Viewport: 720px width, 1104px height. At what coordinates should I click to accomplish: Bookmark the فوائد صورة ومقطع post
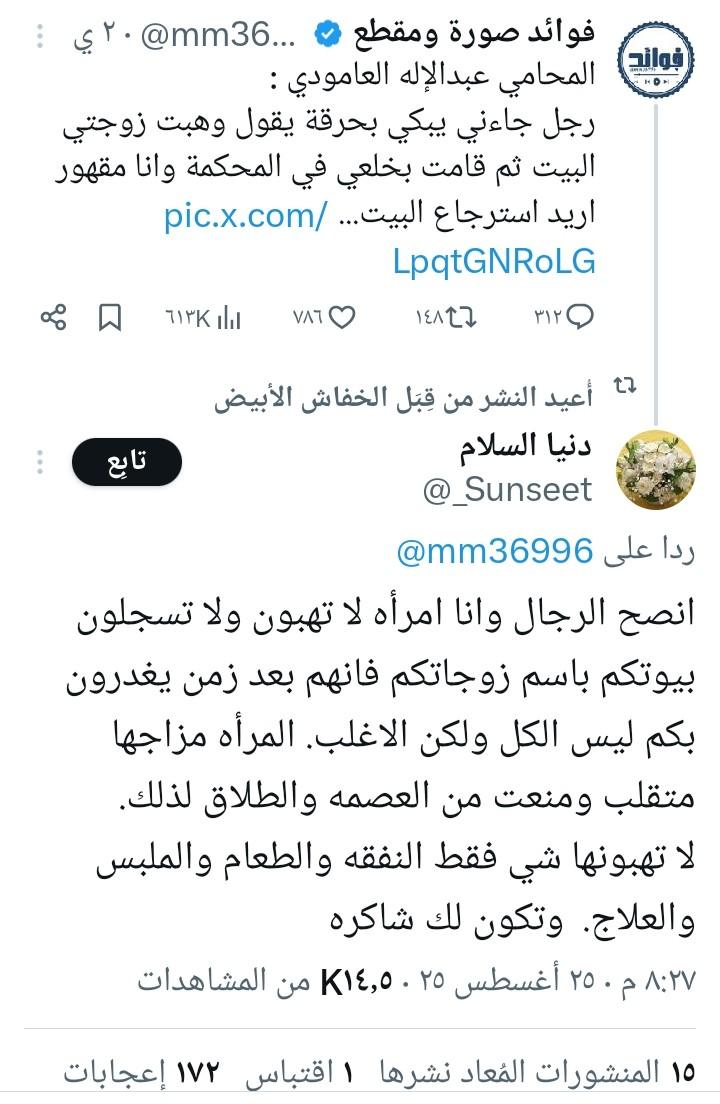(110, 318)
